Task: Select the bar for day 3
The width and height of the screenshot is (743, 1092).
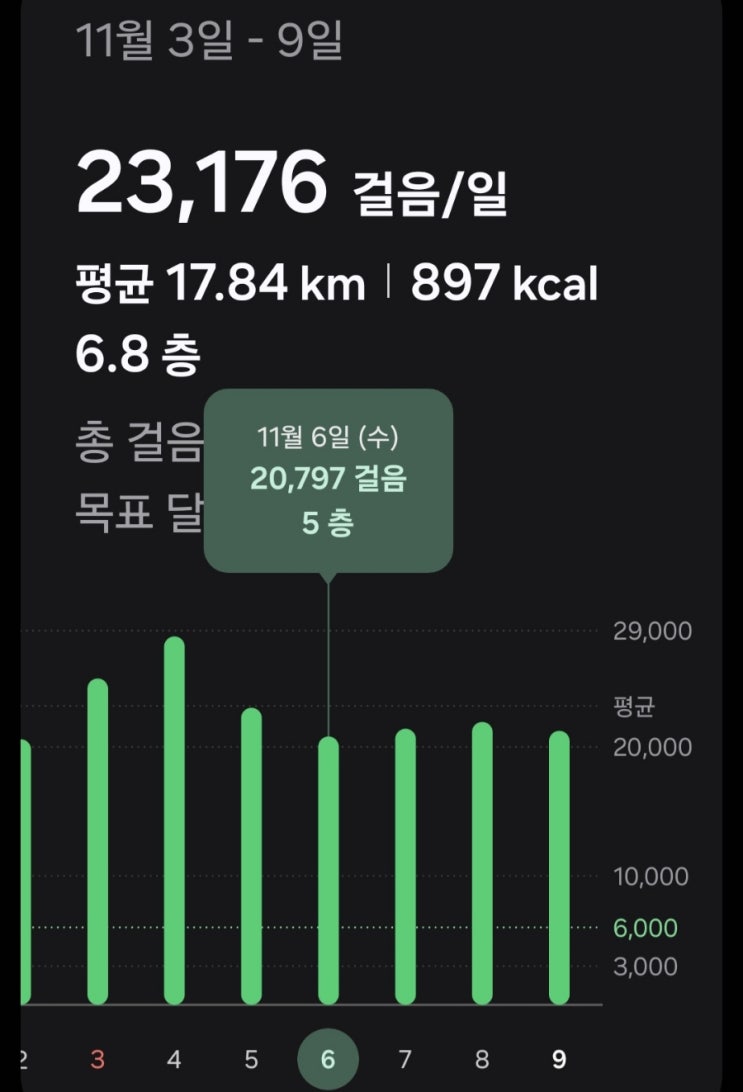Action: 97,842
